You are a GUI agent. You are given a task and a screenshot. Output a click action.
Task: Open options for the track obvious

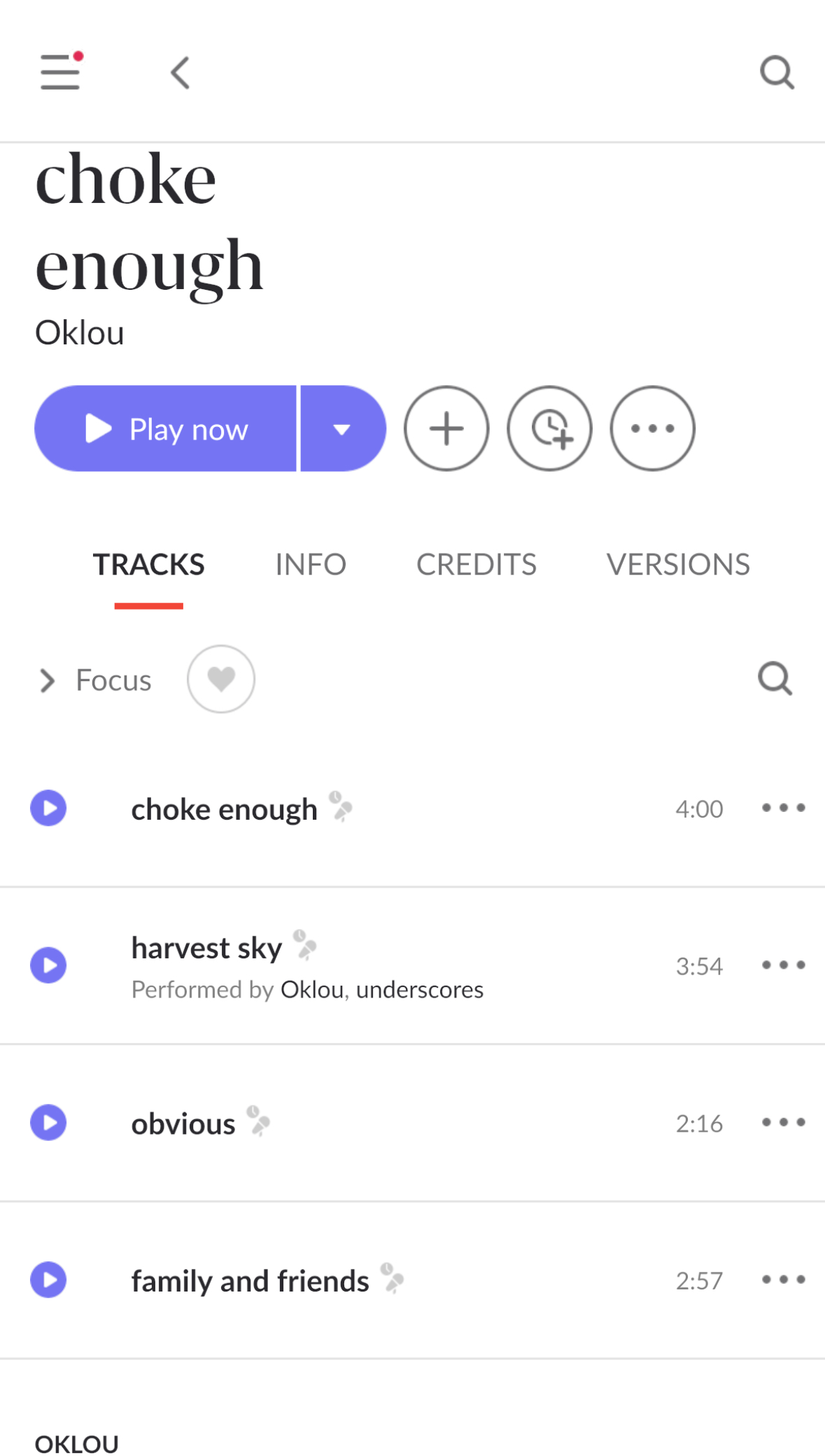coord(784,1123)
